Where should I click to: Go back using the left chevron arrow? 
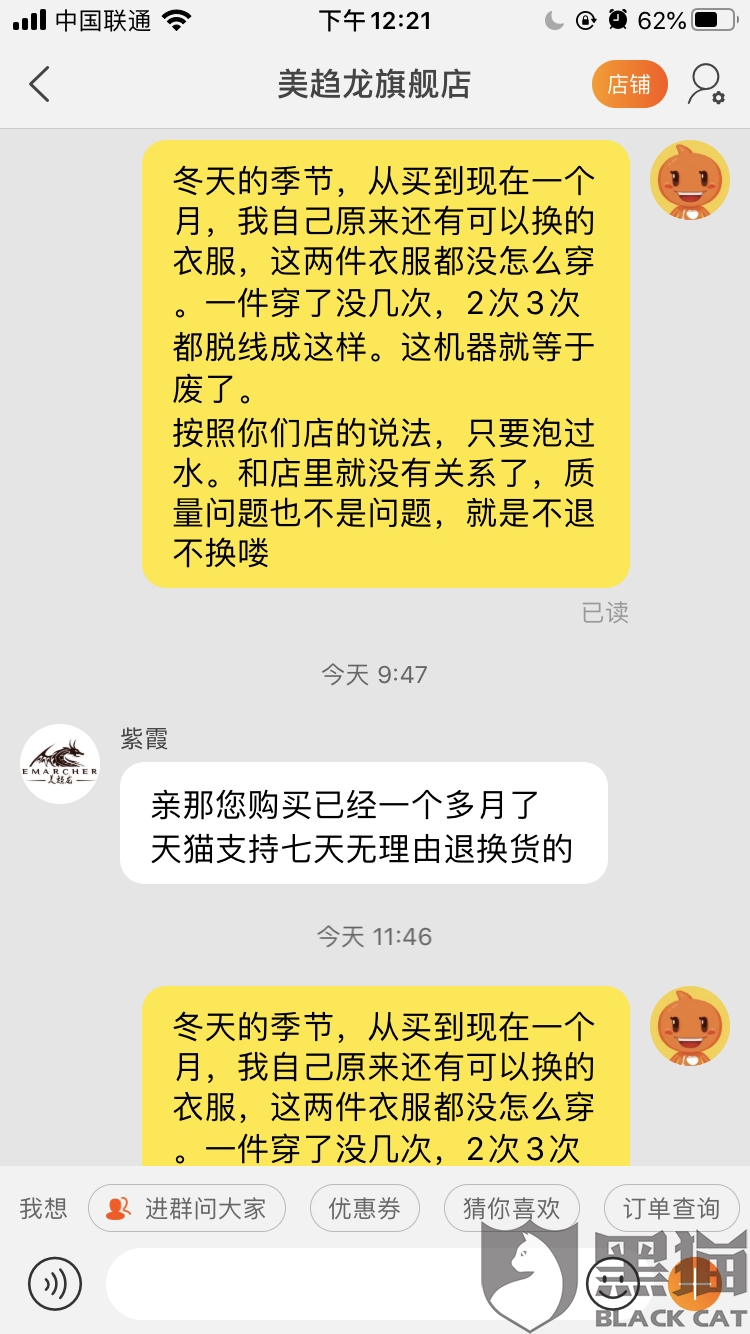pyautogui.click(x=40, y=85)
